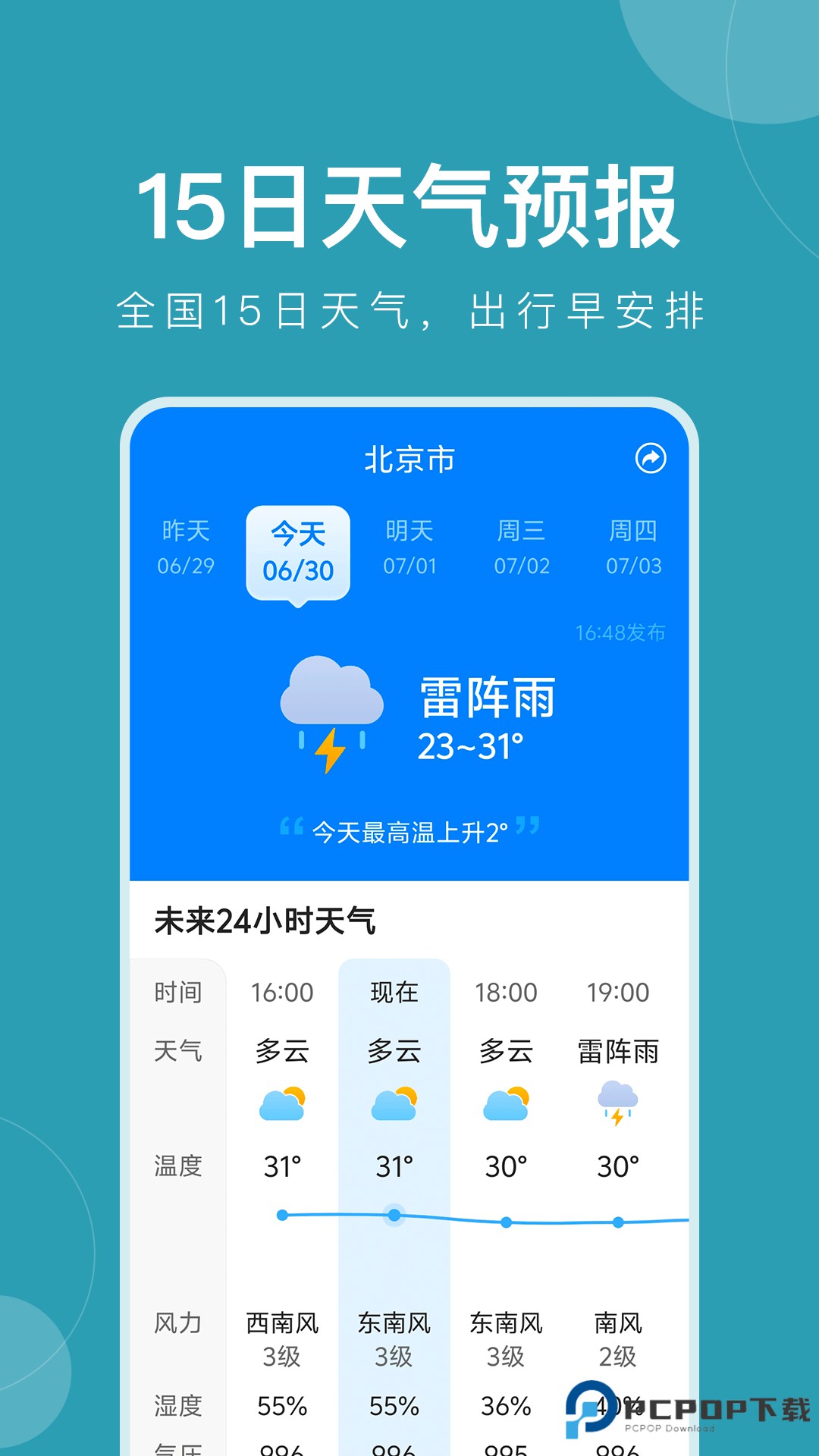Switch to the 今天 06/30 tab
The width and height of the screenshot is (819, 1456).
(300, 550)
